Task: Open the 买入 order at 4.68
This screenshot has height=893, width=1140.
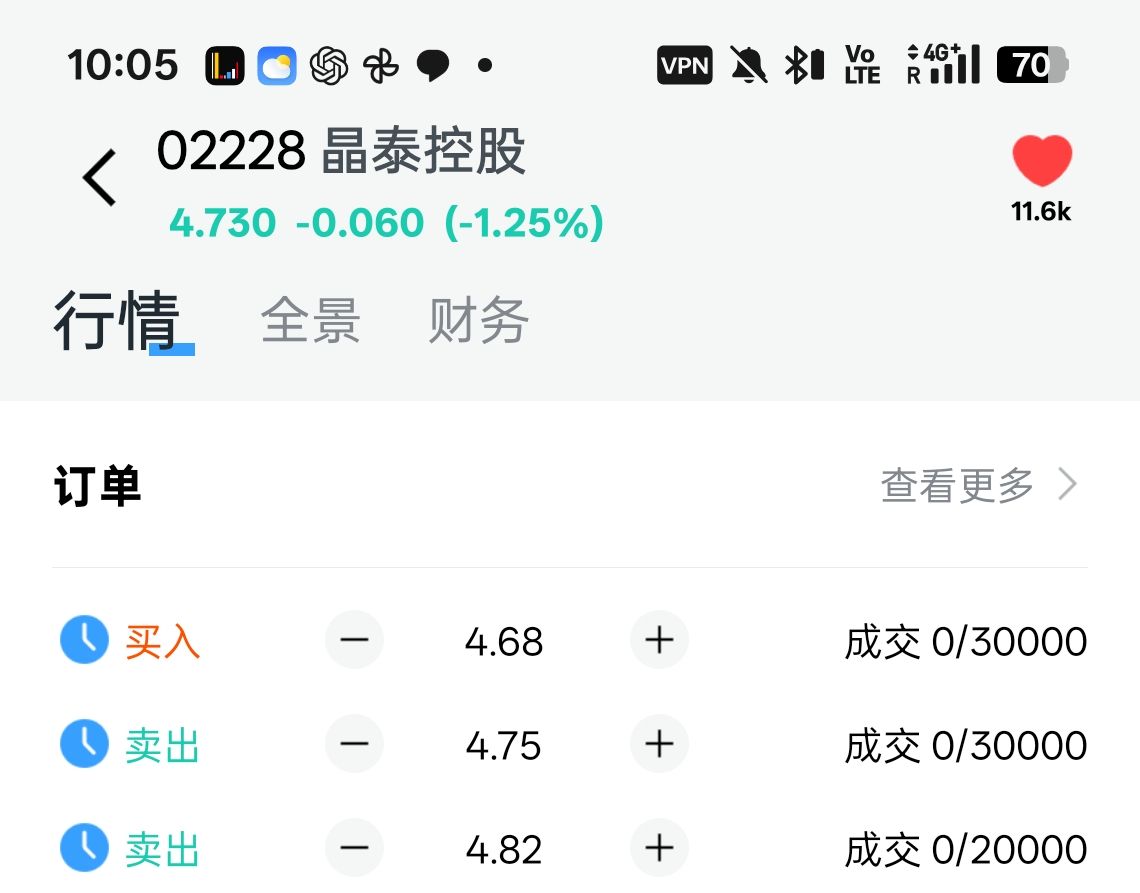Action: pos(162,641)
